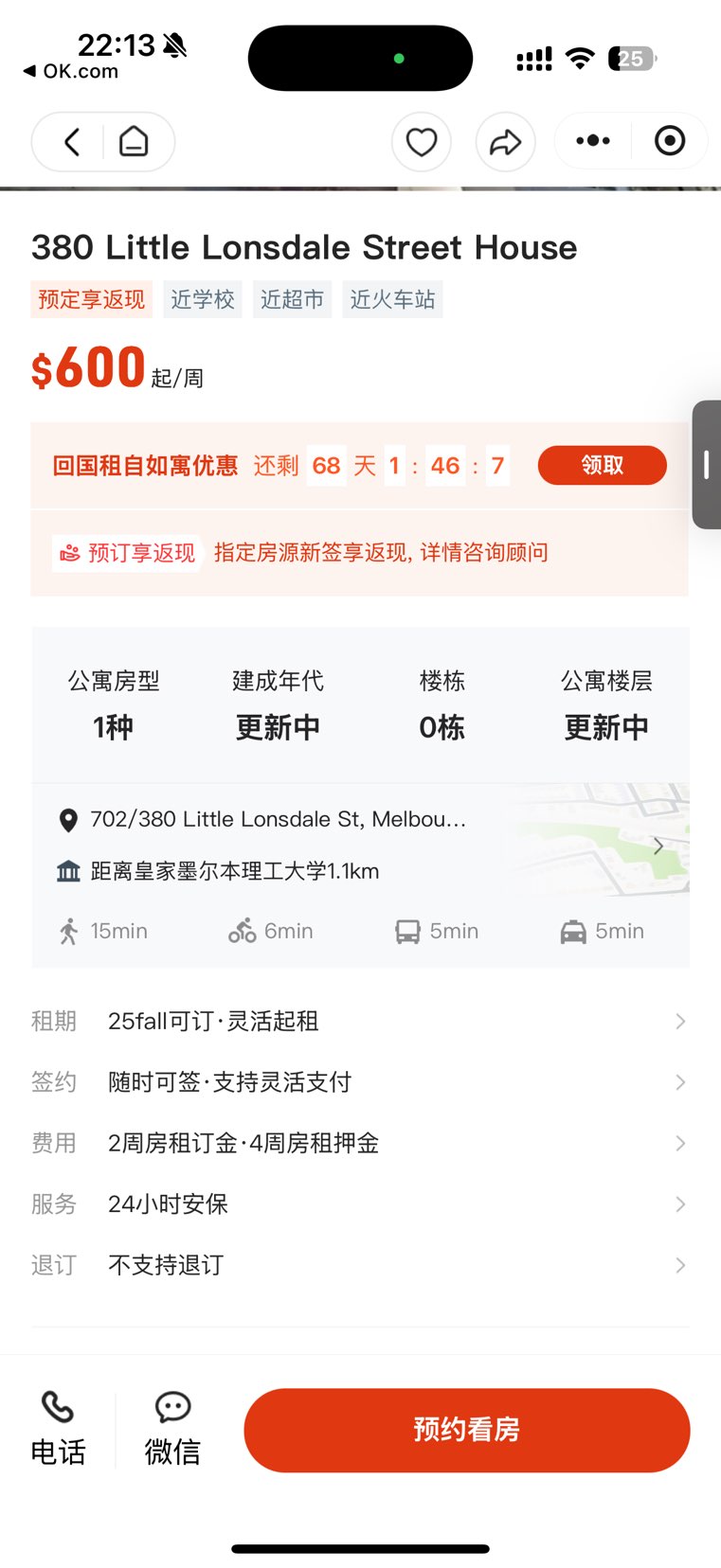721x1568 pixels.
Task: Check the 退订 cancellation policy row
Action: pos(360,1265)
